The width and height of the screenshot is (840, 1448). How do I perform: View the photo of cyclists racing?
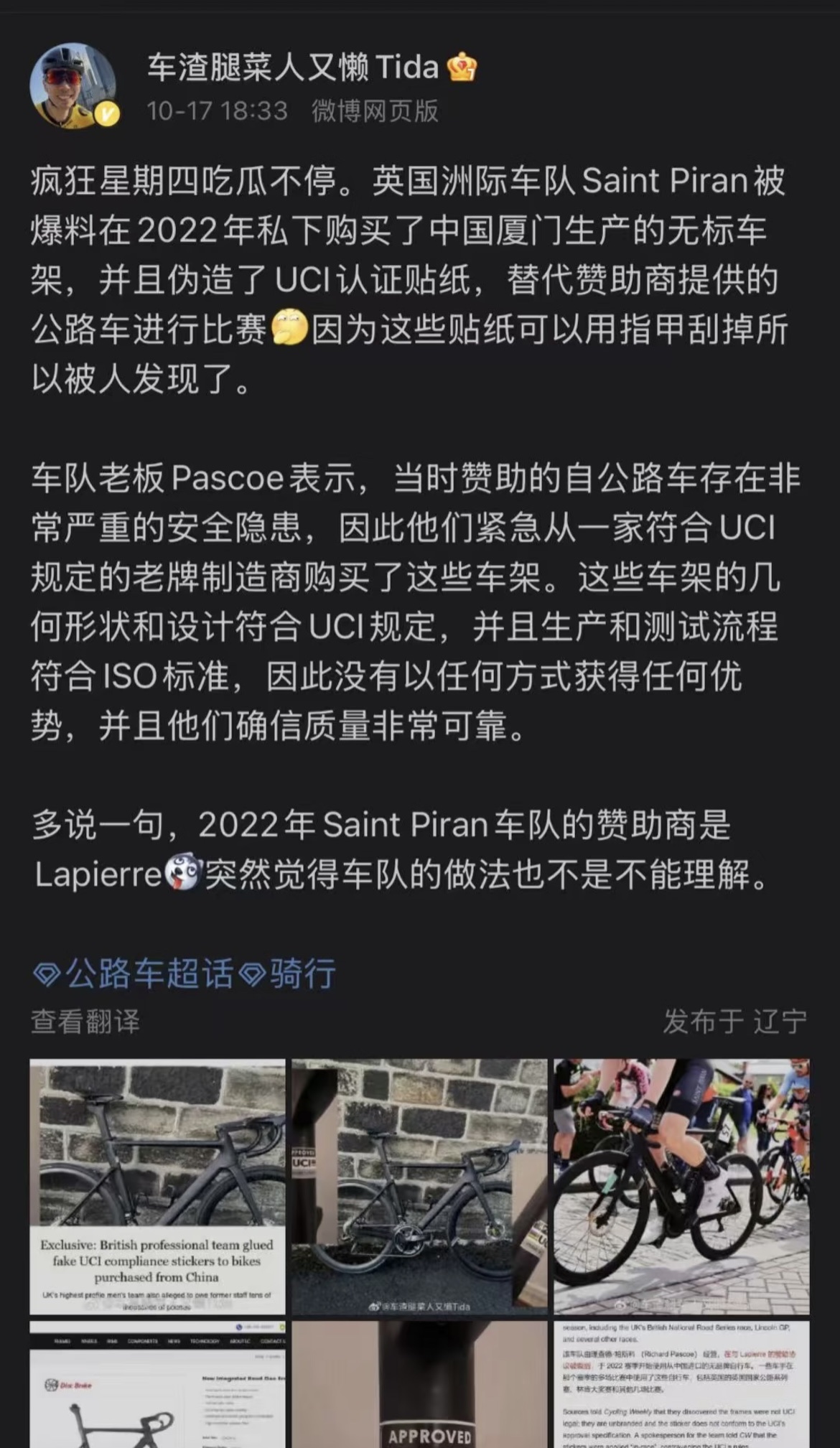coord(681,1186)
